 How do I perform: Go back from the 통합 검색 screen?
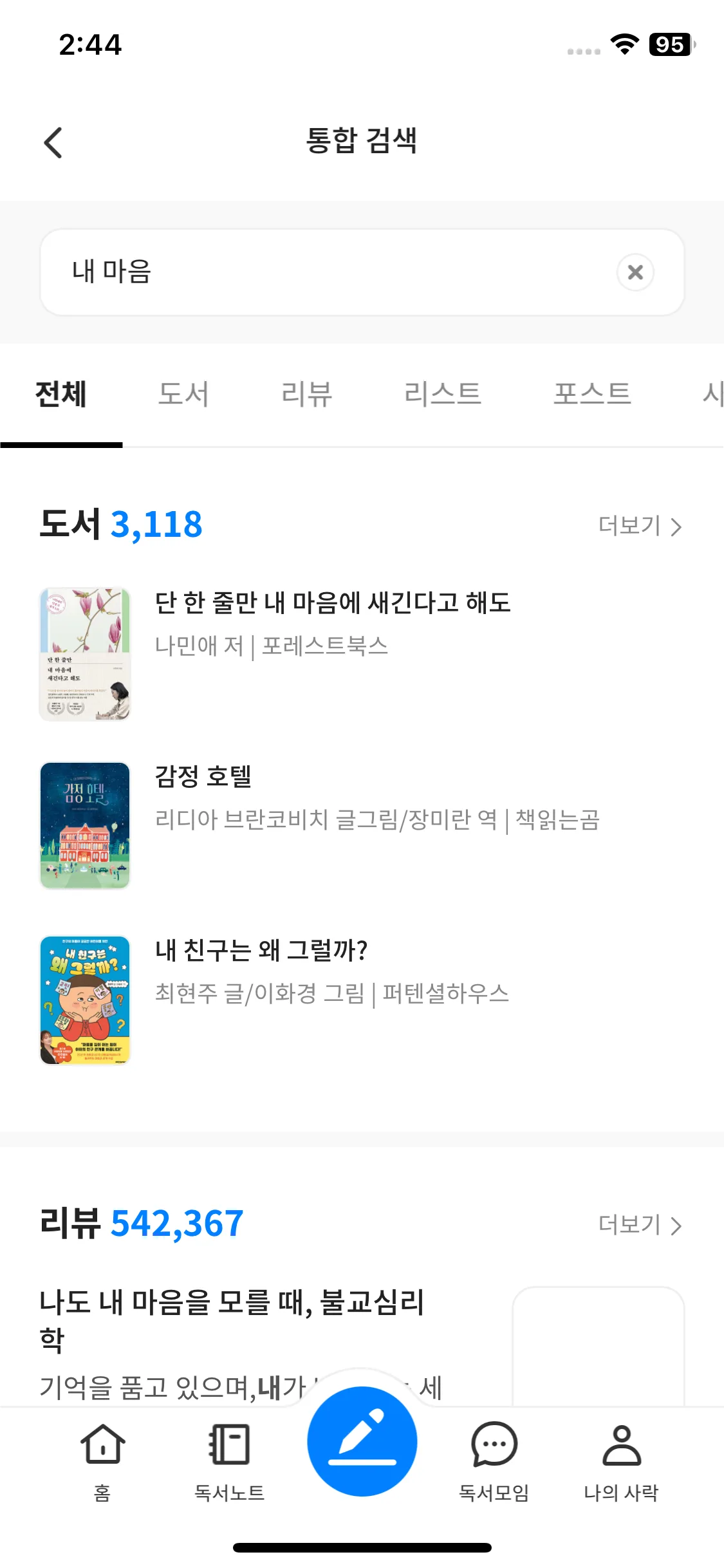coord(53,142)
